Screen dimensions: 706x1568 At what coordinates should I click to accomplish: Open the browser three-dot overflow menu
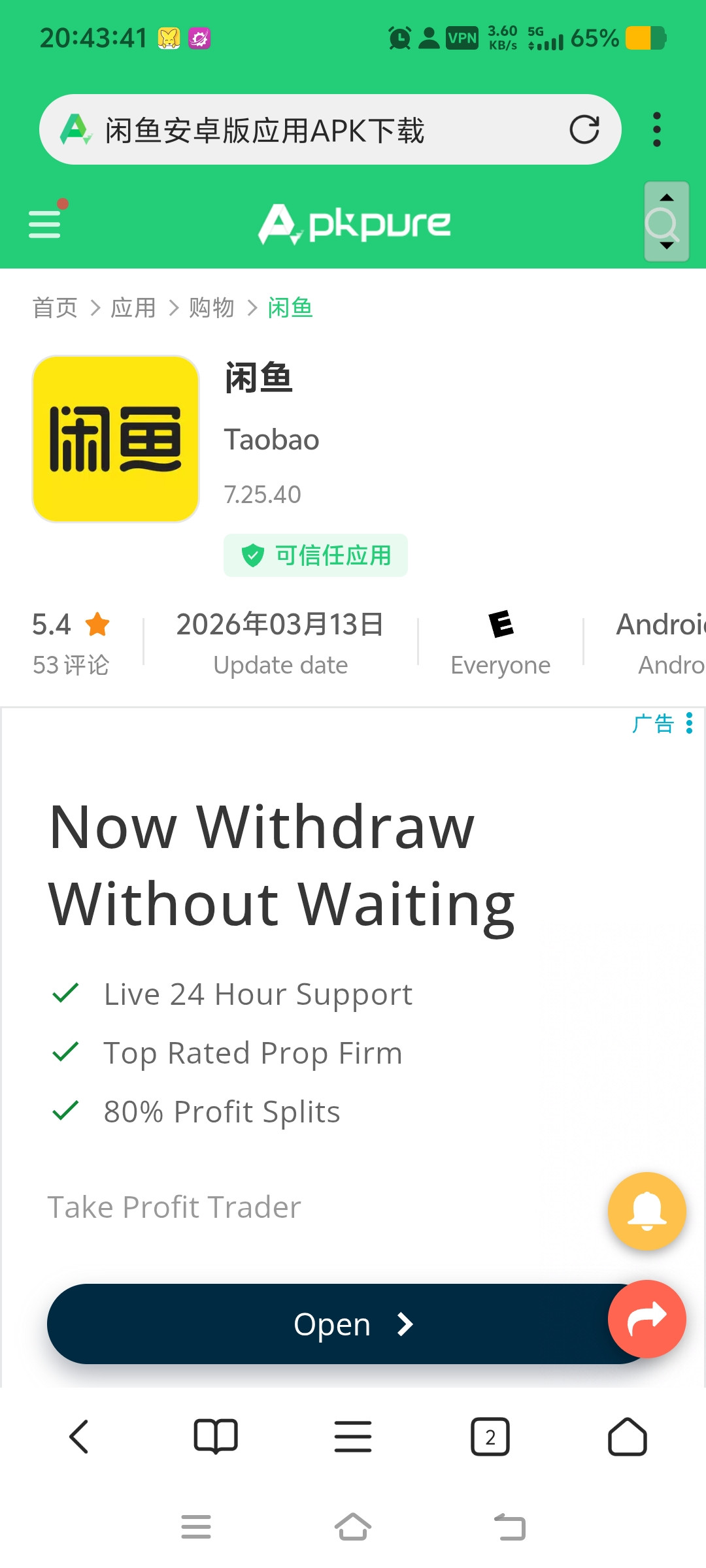point(657,129)
